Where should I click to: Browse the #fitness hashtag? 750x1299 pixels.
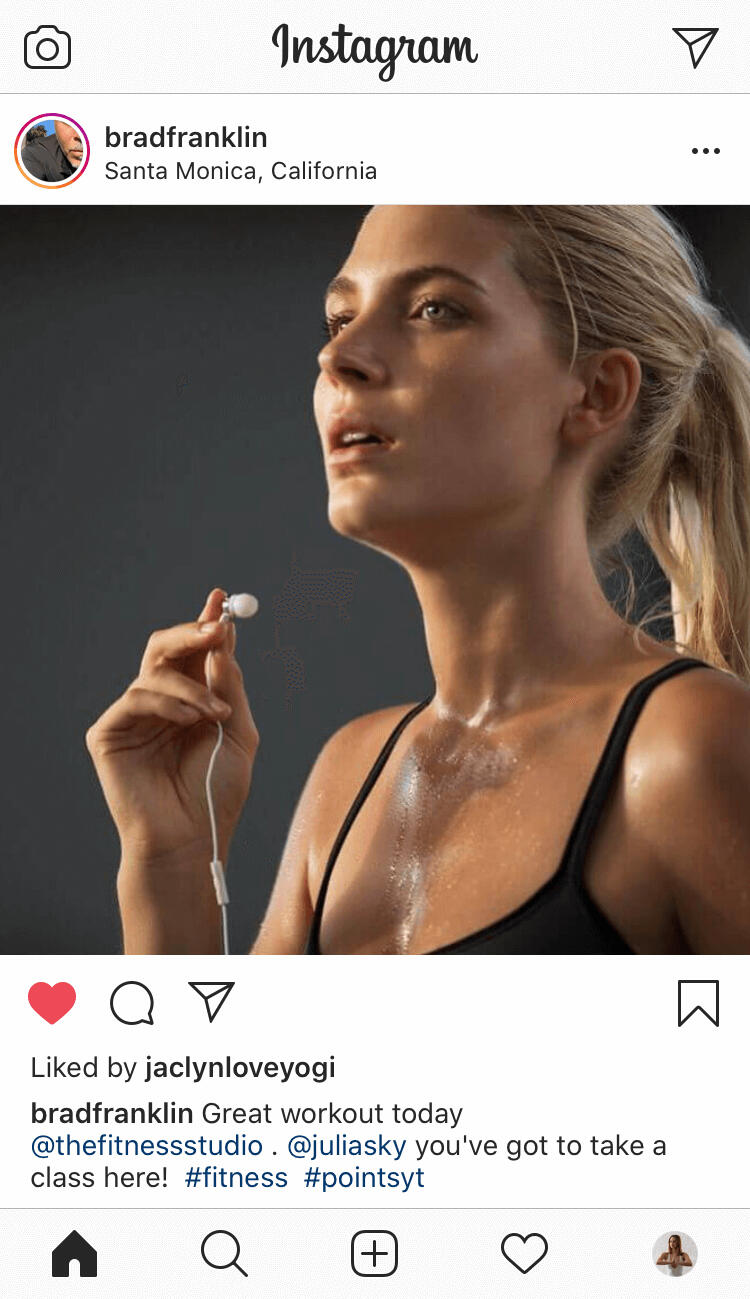click(x=236, y=1177)
